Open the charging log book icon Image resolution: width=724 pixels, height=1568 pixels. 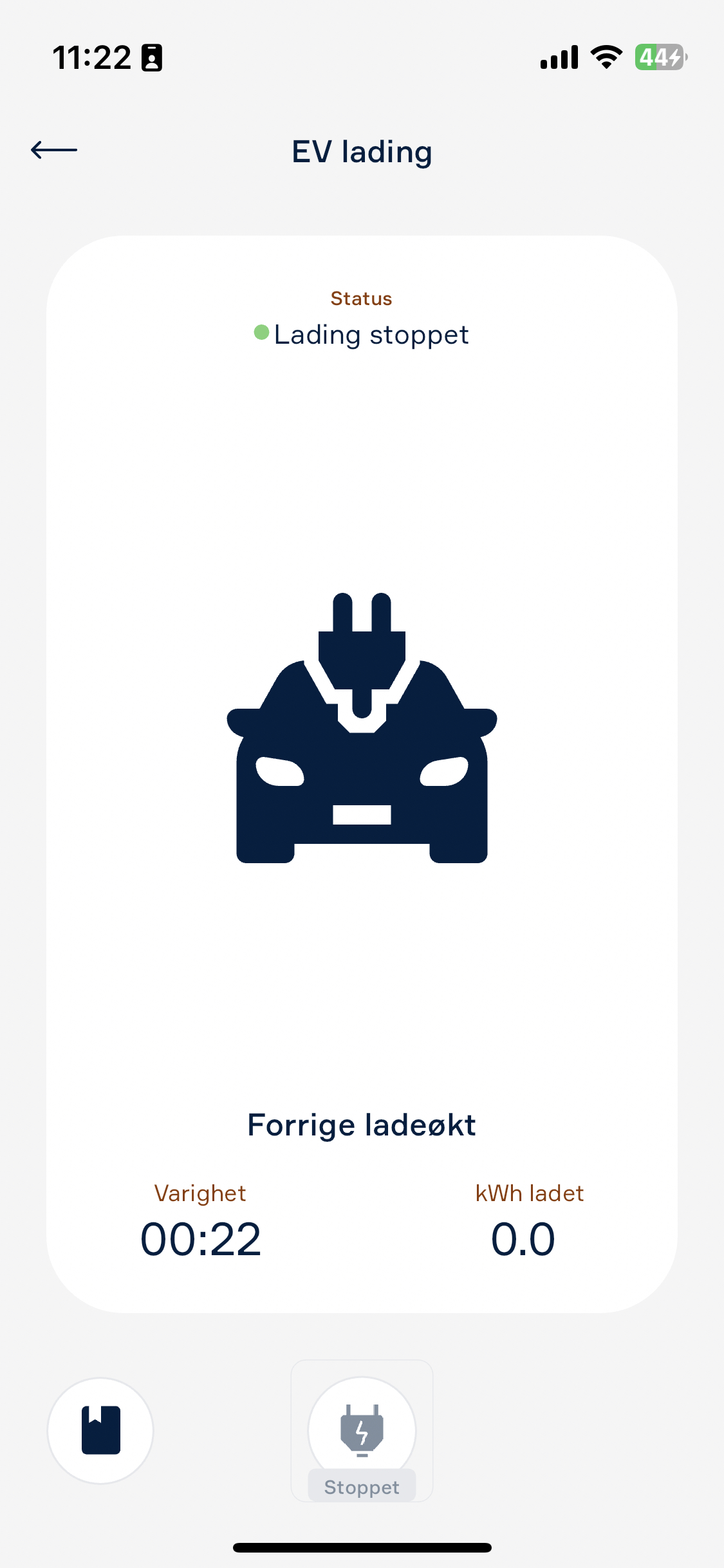pos(100,1430)
